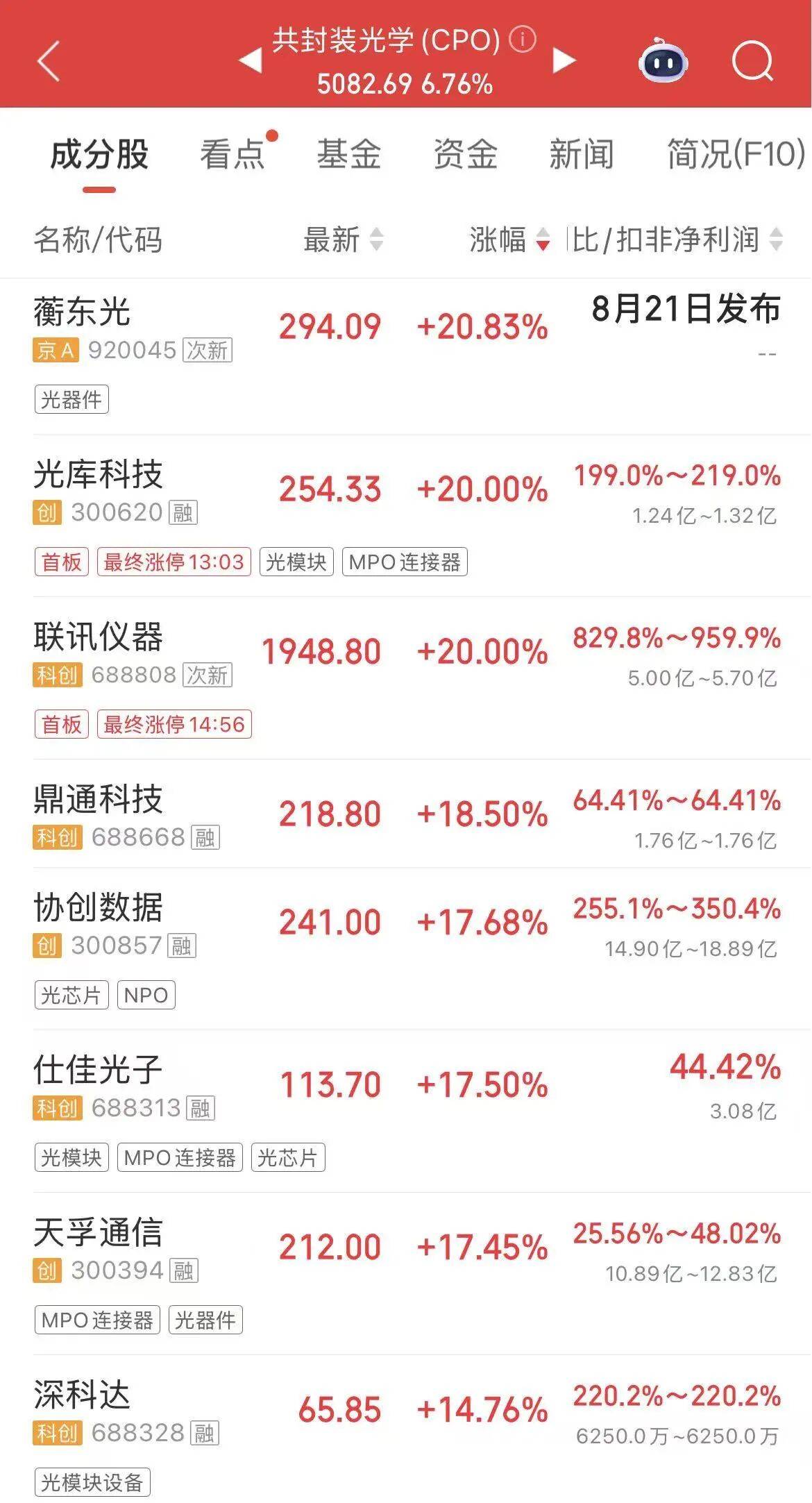Open stock 协创数据 300857
This screenshot has width=812, height=1503.
tap(406, 949)
